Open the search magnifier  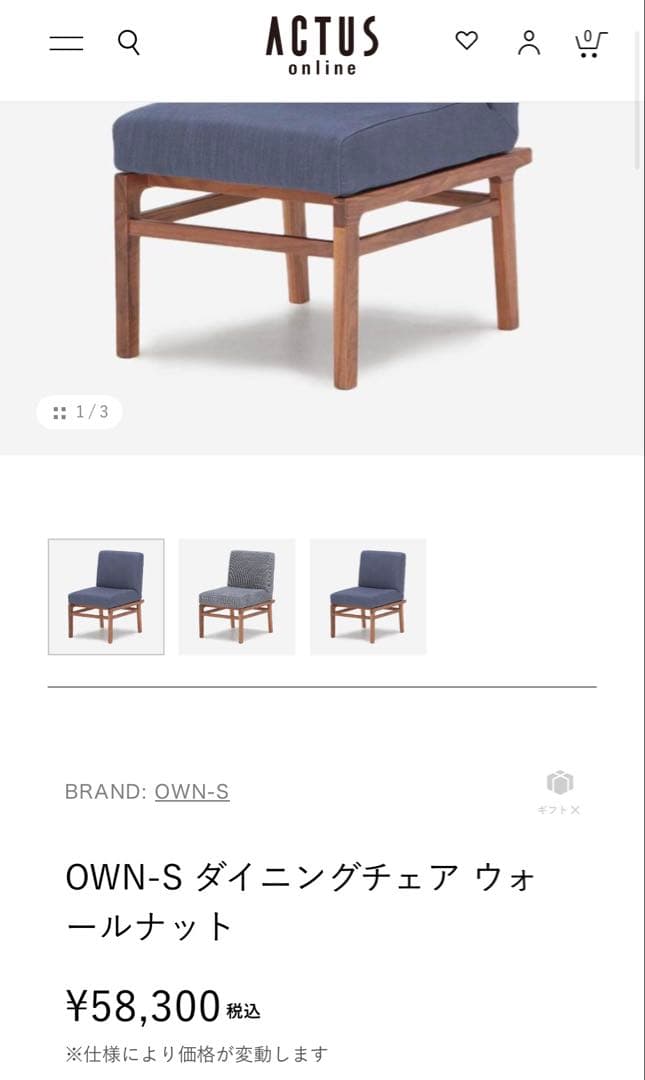tap(129, 42)
